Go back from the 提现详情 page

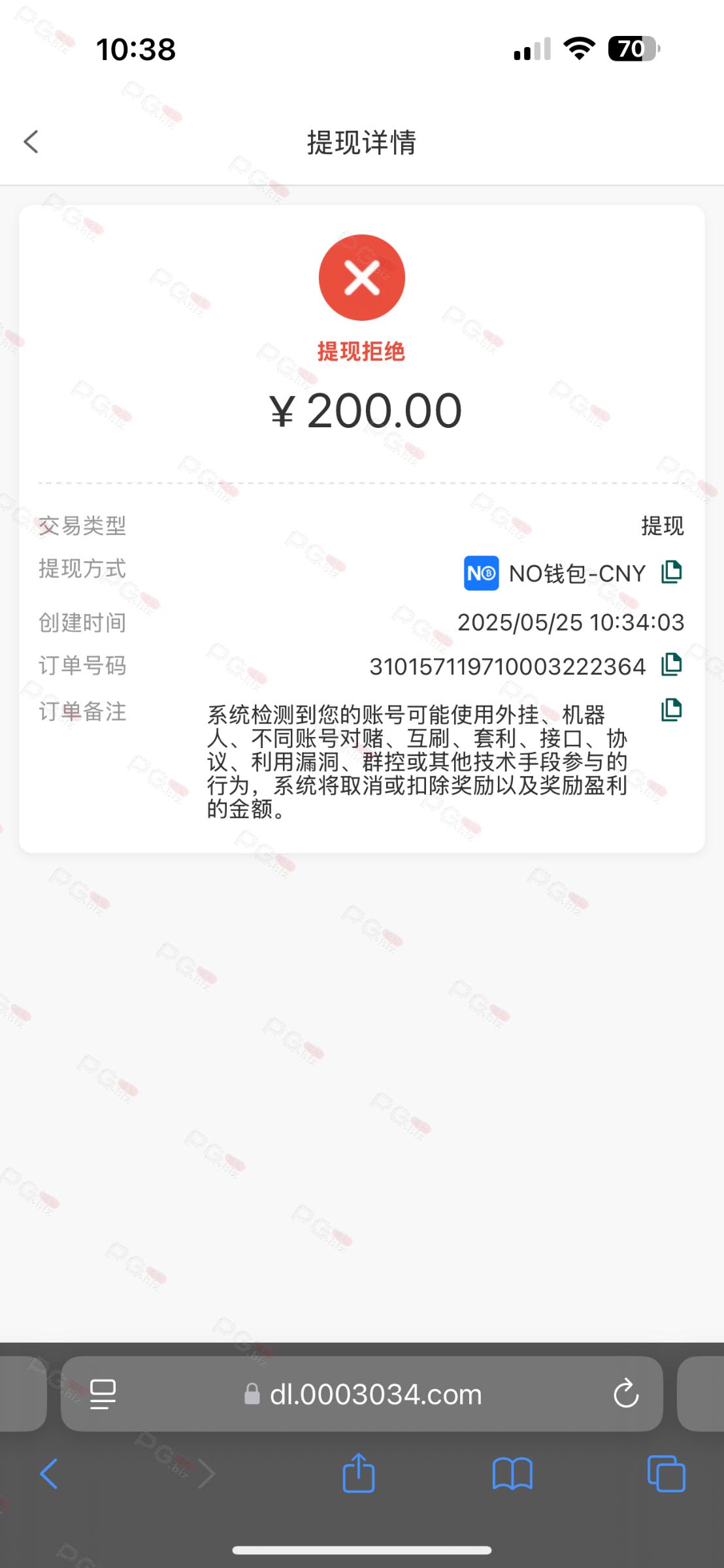pyautogui.click(x=31, y=141)
